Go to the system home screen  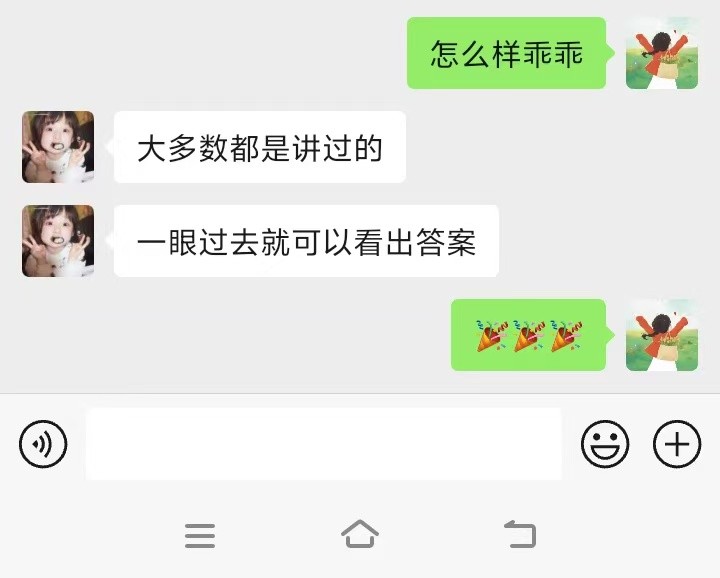click(360, 534)
